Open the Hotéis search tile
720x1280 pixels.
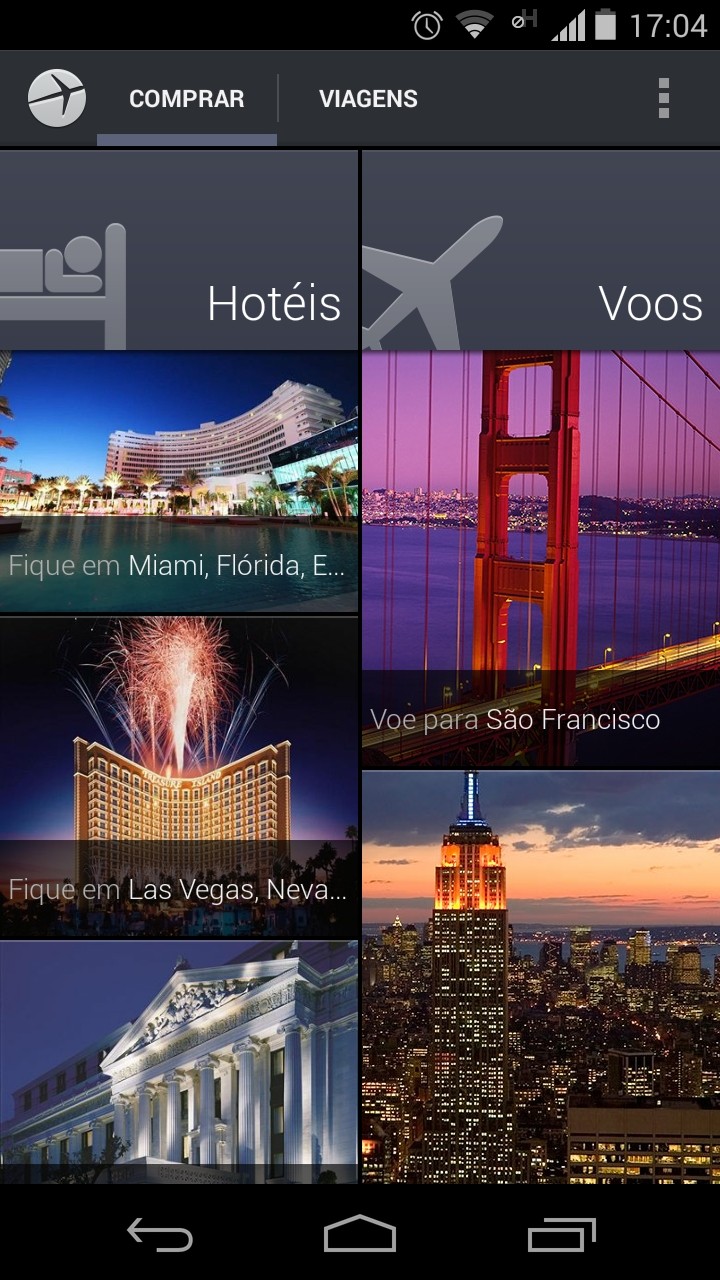point(179,250)
